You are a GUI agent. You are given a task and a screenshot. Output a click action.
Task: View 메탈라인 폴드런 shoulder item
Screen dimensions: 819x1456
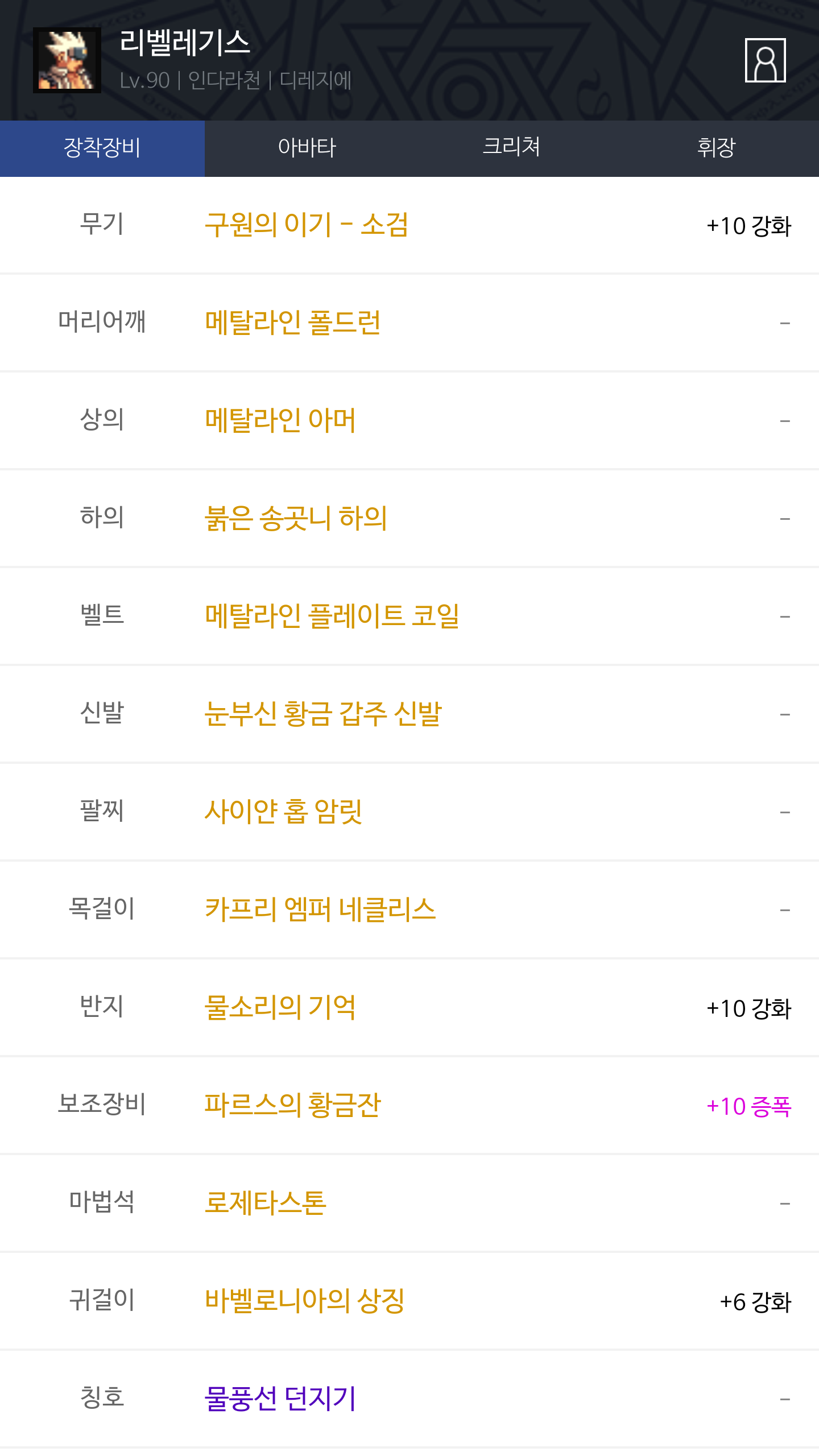point(292,323)
